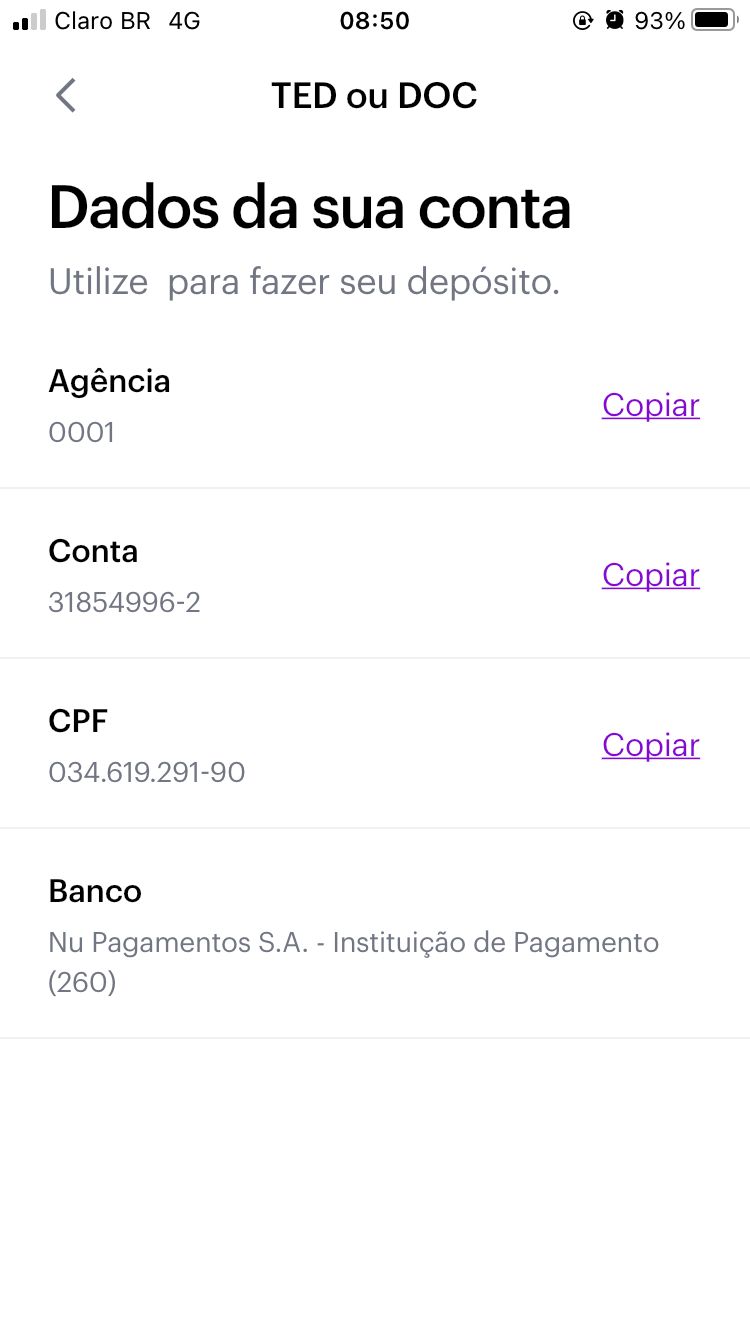Tap Copiar next to CPF

(x=650, y=745)
